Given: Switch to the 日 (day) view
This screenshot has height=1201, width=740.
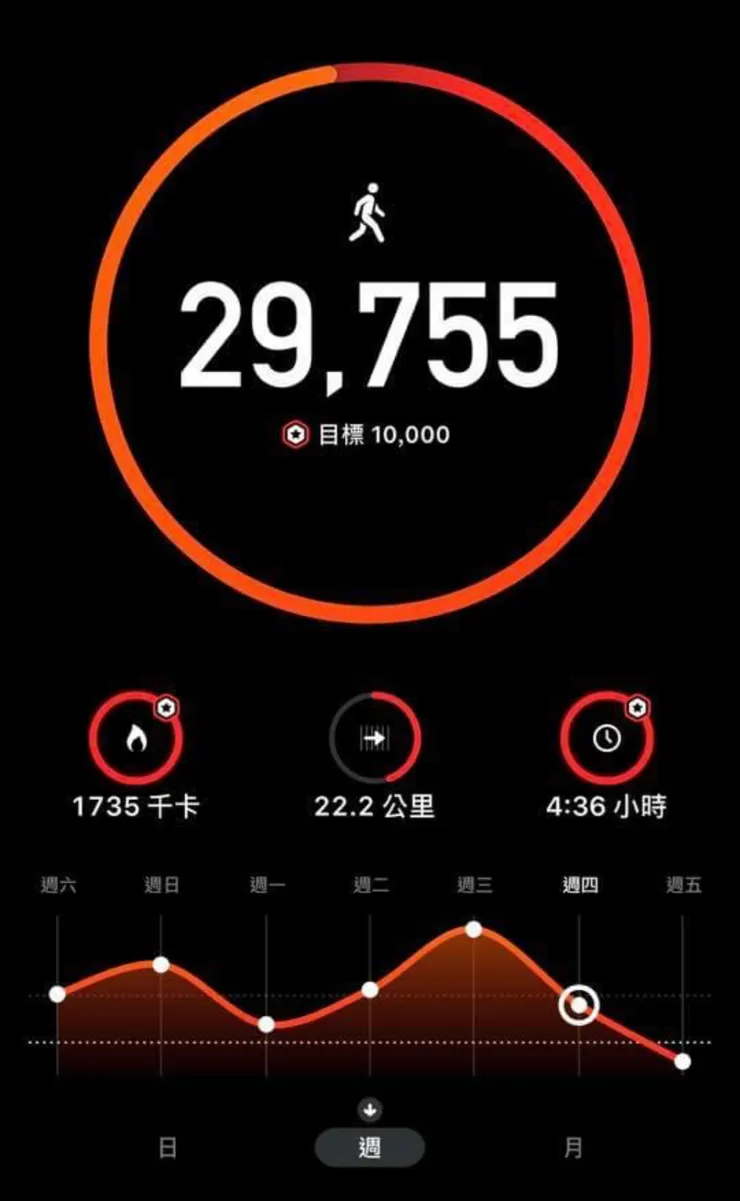Looking at the screenshot, I should pos(168,1148).
